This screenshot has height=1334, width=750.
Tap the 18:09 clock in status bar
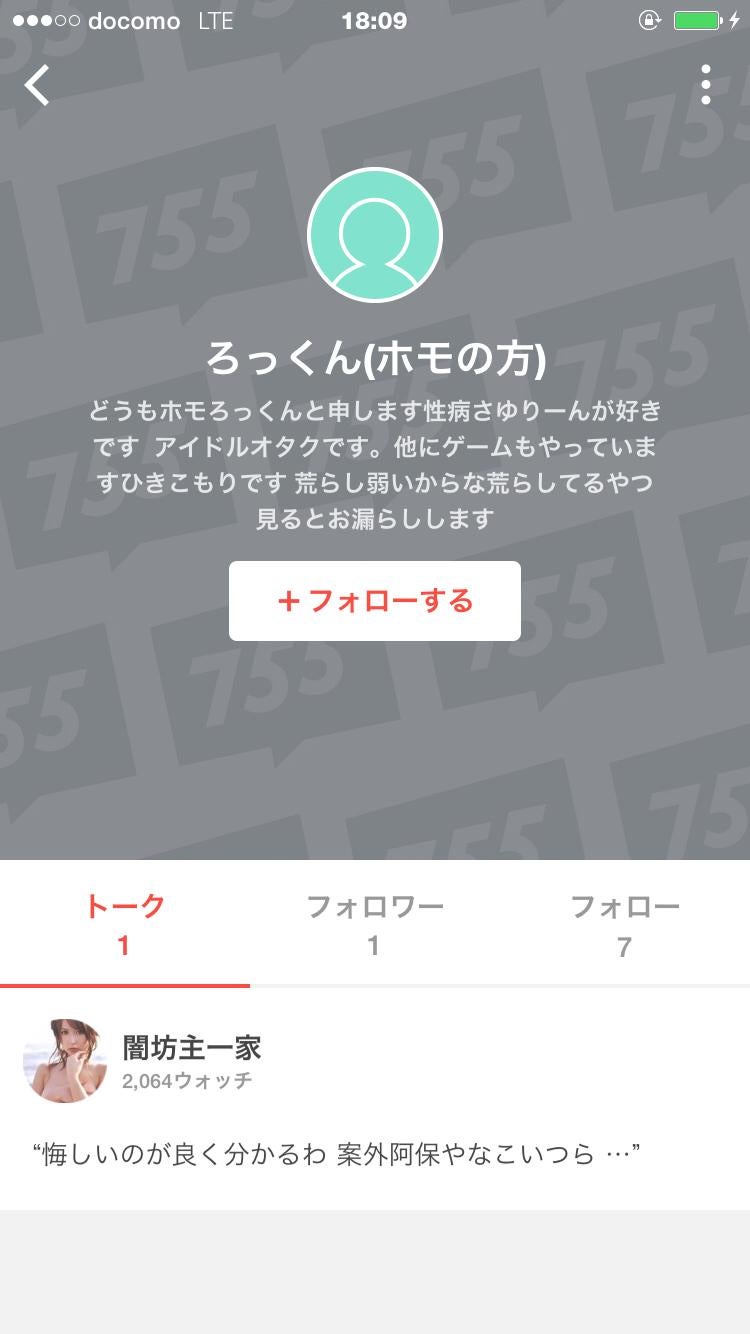point(375,20)
